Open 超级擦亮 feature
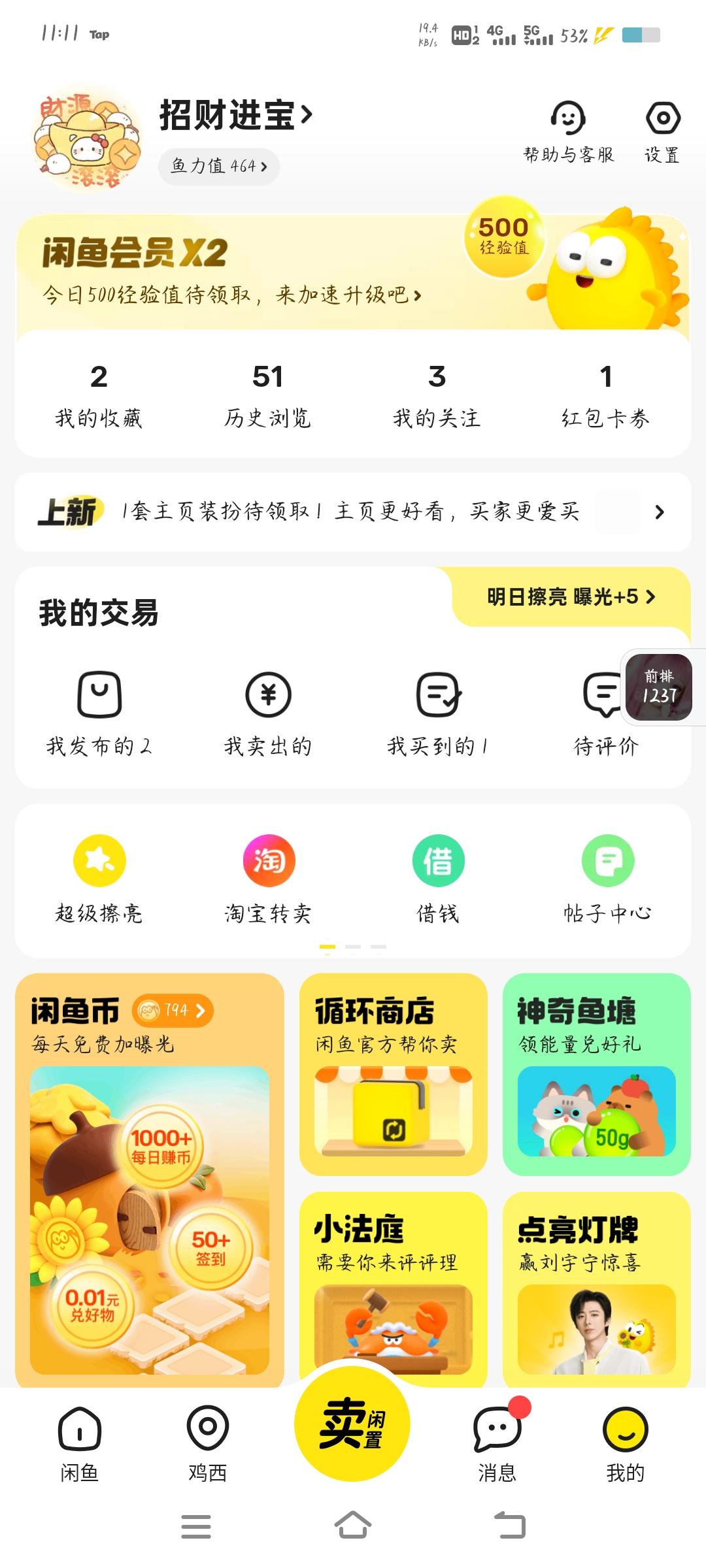The image size is (706, 1568). click(x=99, y=879)
